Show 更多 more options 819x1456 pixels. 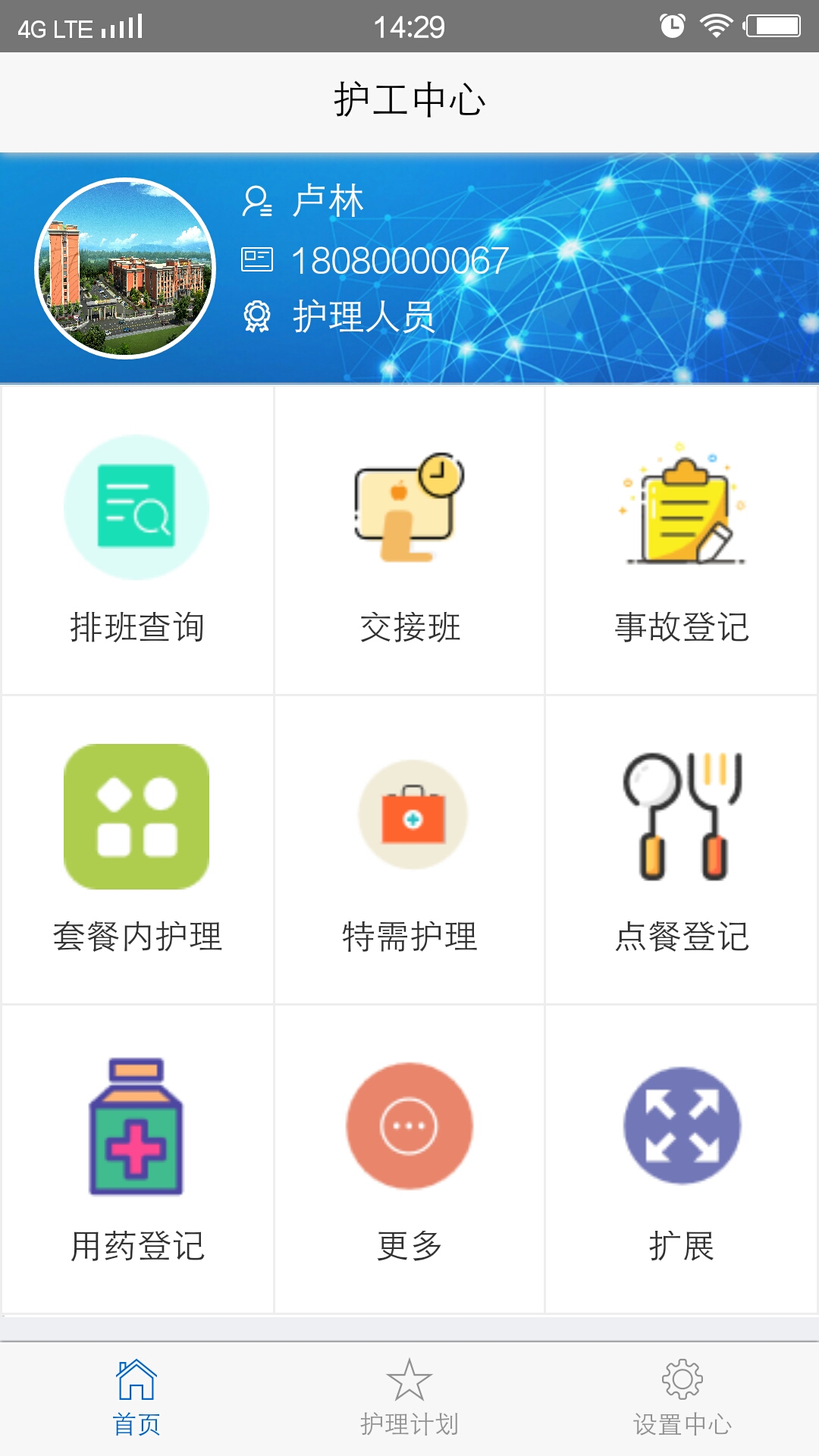(409, 1159)
